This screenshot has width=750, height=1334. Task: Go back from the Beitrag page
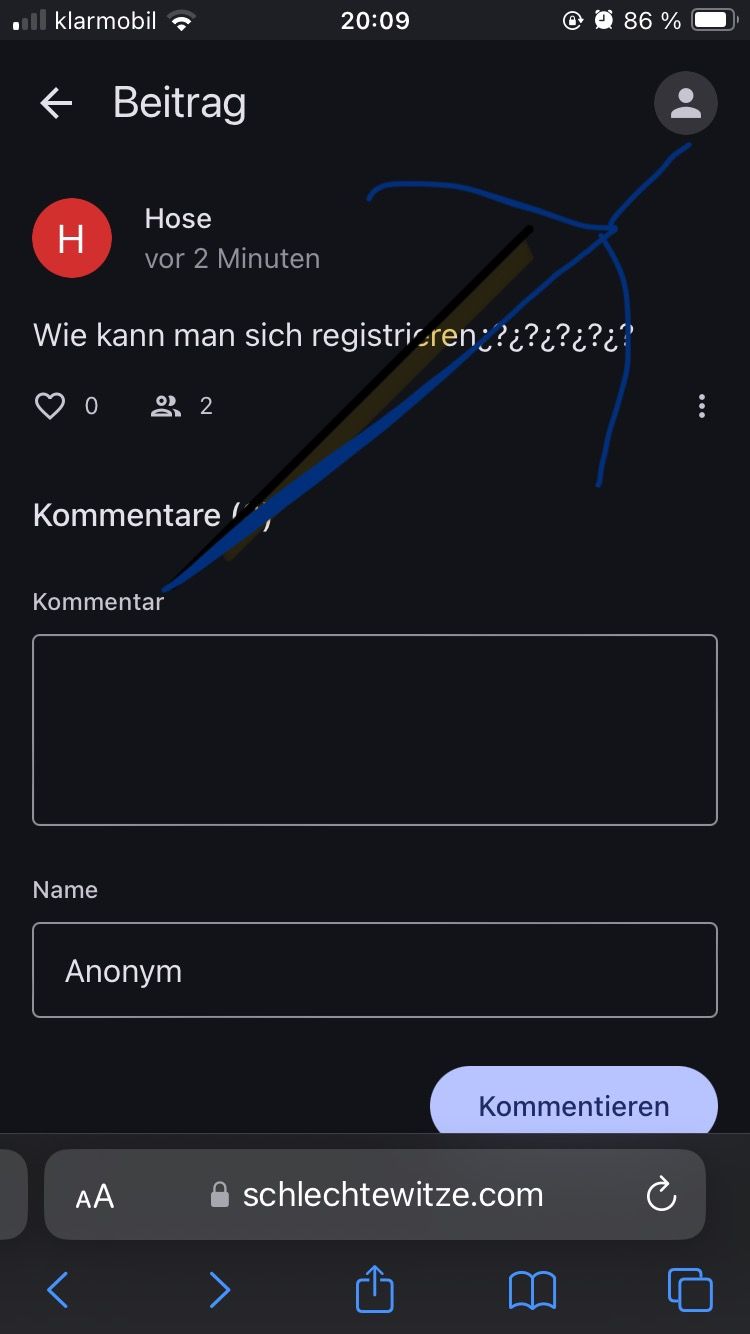click(x=56, y=103)
